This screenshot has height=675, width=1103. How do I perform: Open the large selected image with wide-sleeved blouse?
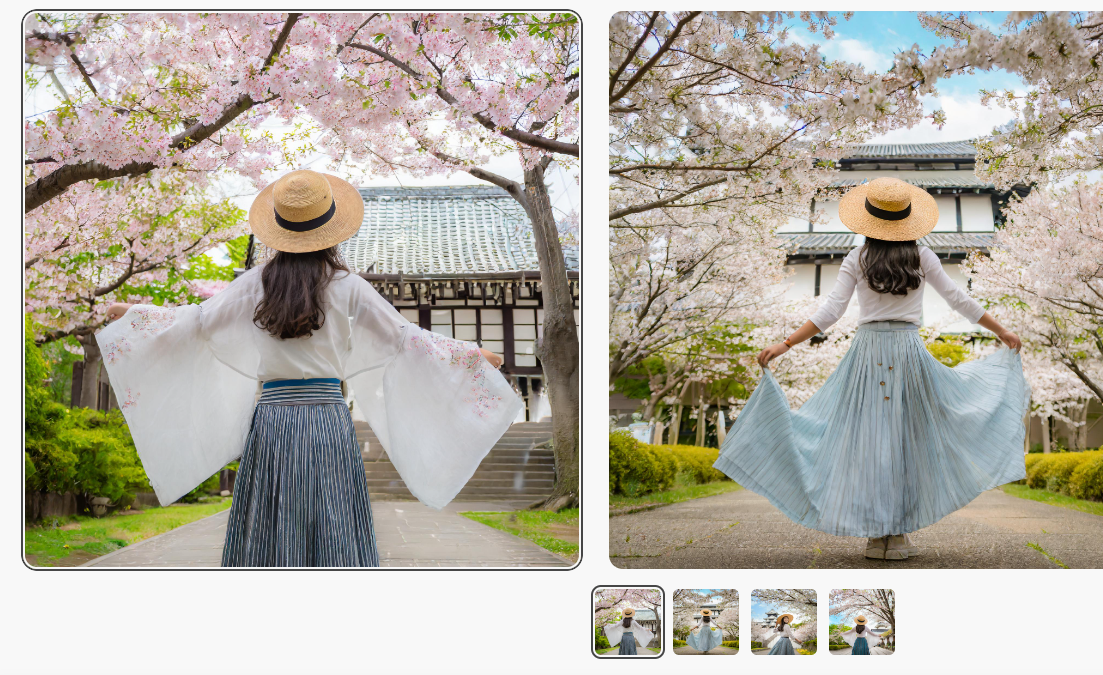coord(301,290)
